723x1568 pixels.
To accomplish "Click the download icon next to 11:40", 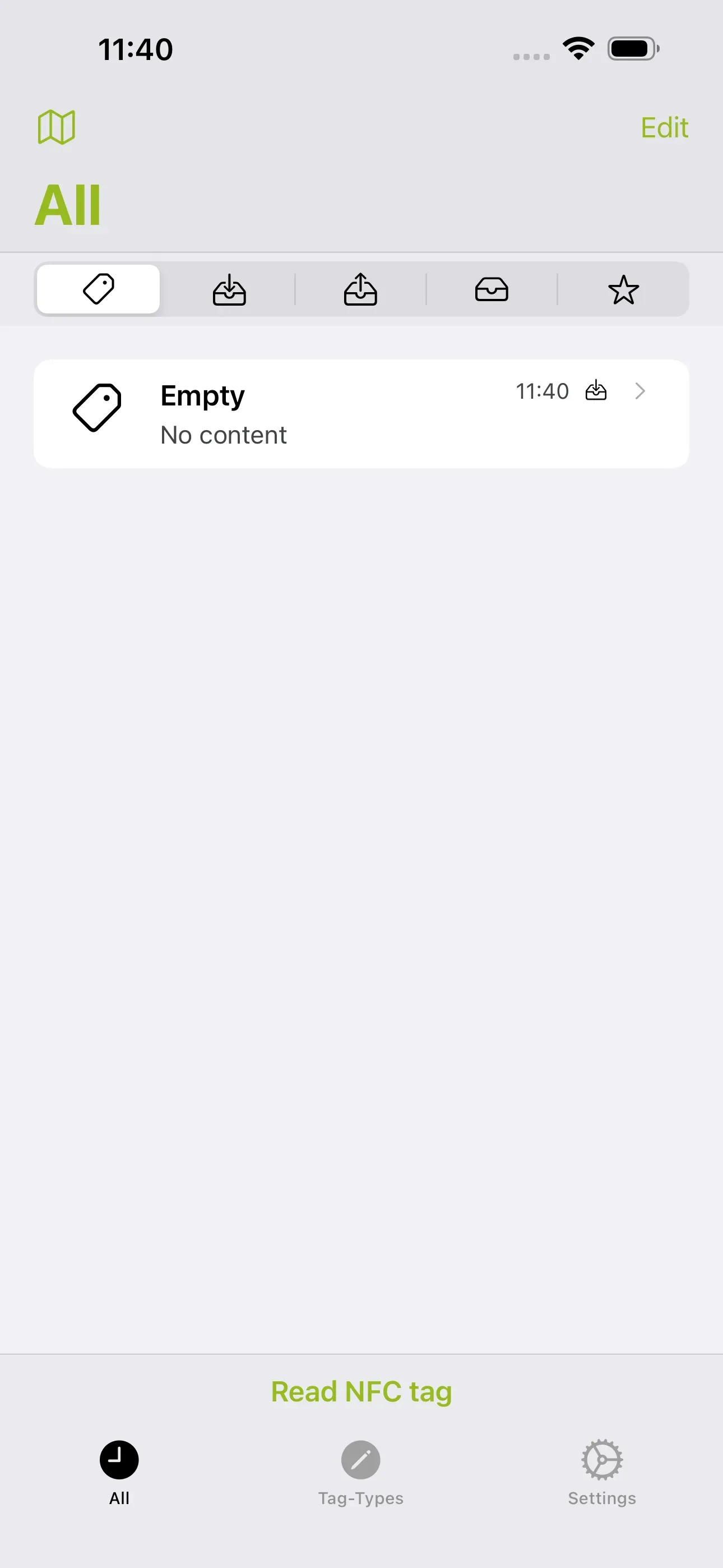I will pos(596,392).
